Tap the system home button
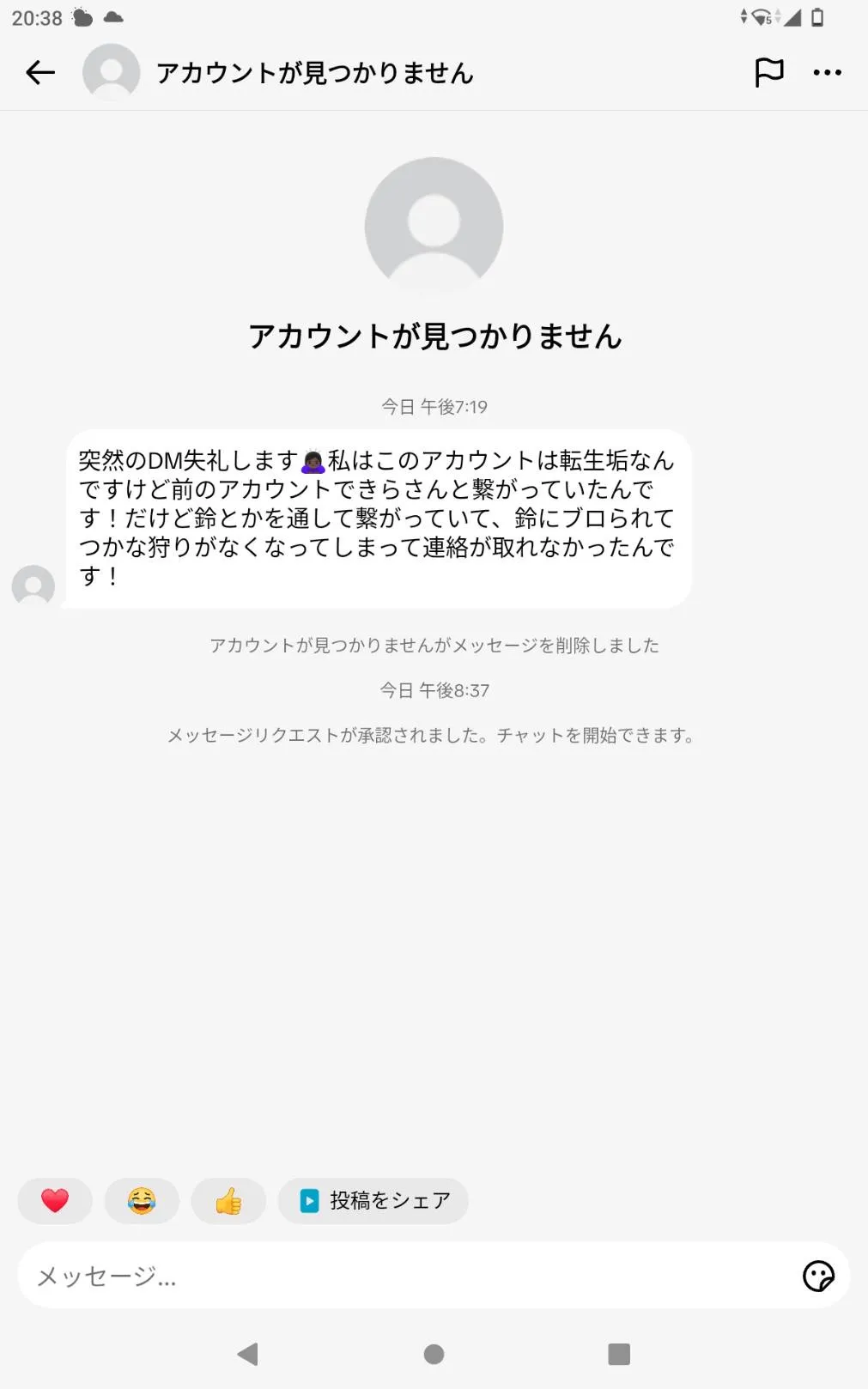Image resolution: width=868 pixels, height=1389 pixels. tap(434, 1354)
